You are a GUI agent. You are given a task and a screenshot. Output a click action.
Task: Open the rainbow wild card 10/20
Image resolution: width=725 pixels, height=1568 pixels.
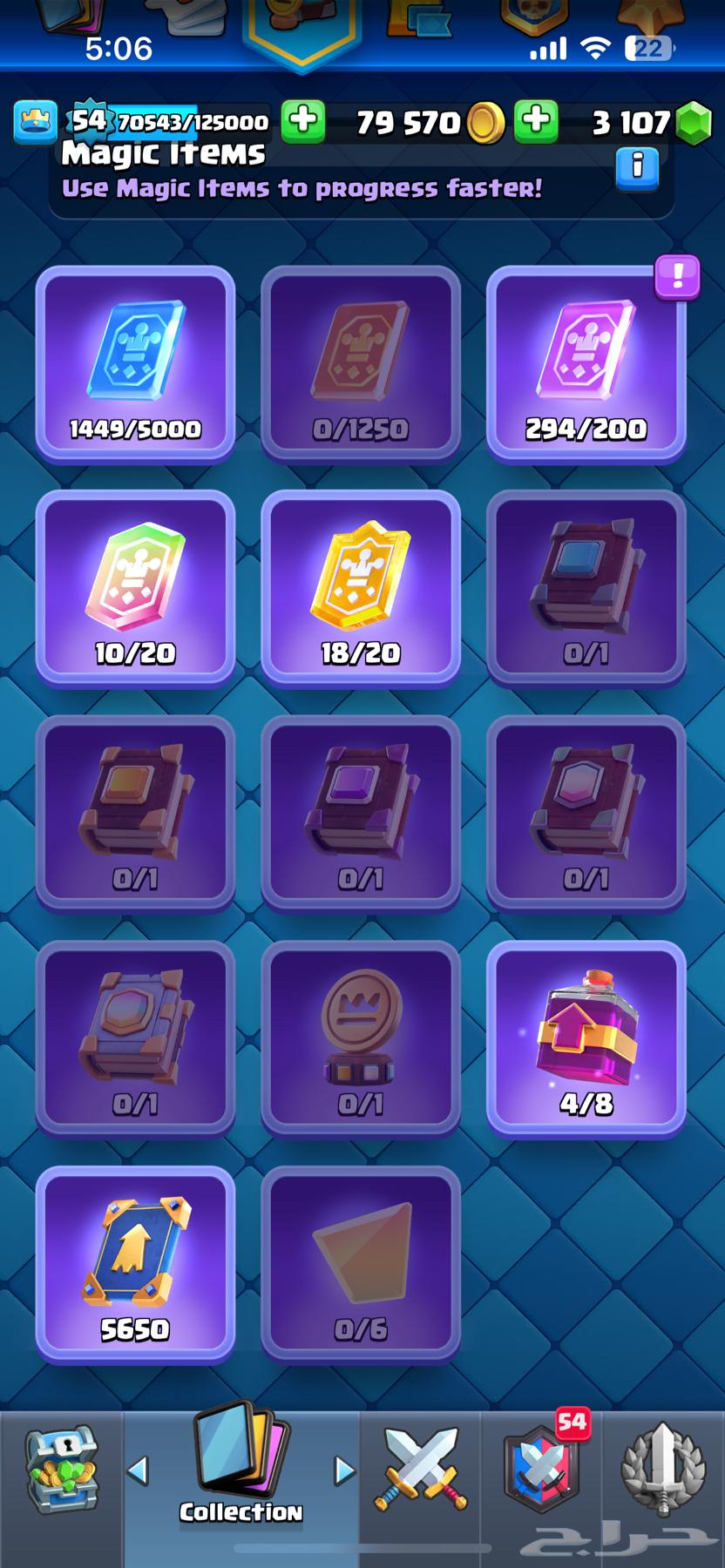pyautogui.click(x=135, y=587)
